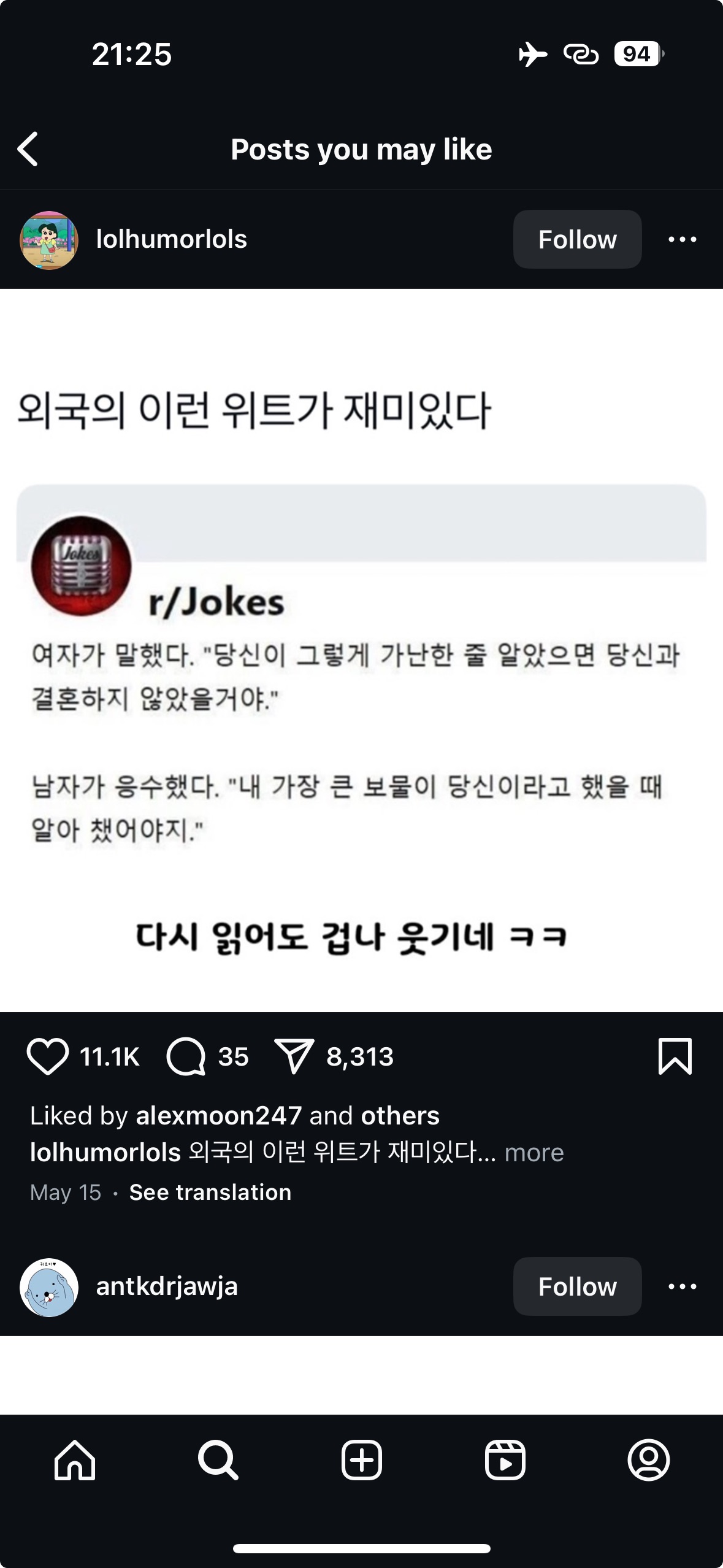The width and height of the screenshot is (723, 1568).
Task: Open the antkdrjawja profile
Action: tap(166, 1286)
